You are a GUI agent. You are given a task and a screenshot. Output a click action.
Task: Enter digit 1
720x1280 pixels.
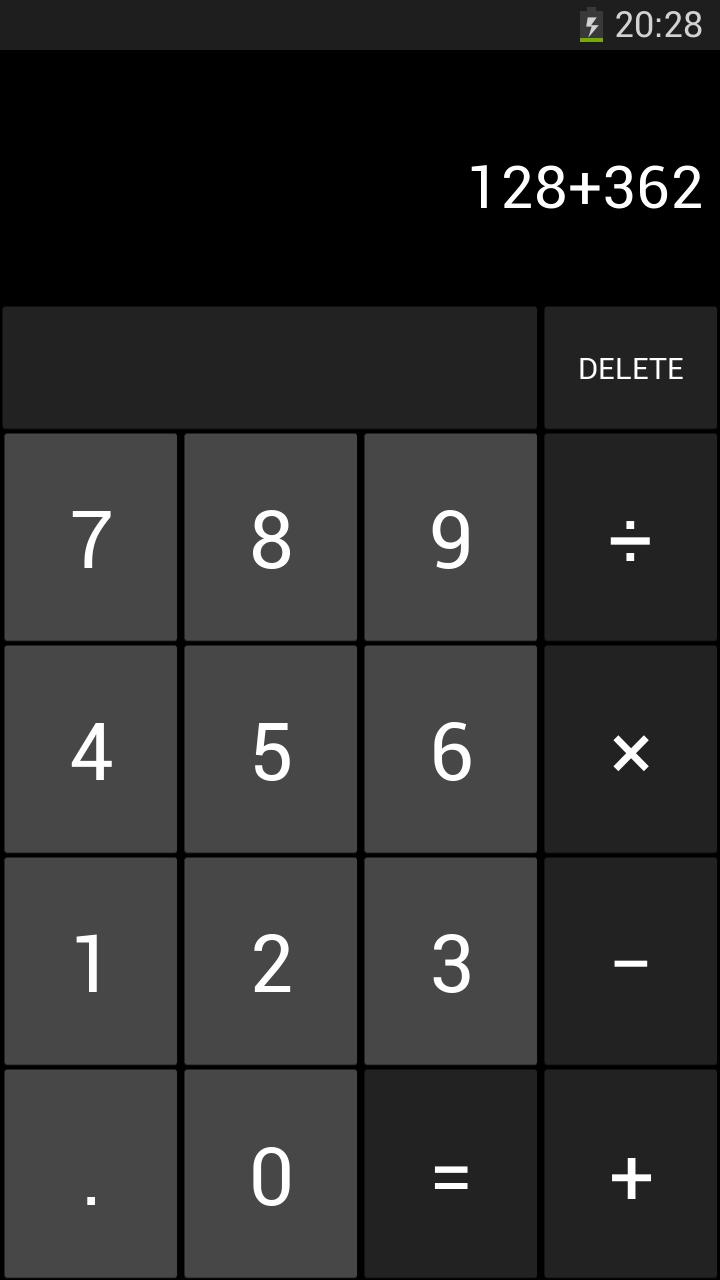coord(91,961)
